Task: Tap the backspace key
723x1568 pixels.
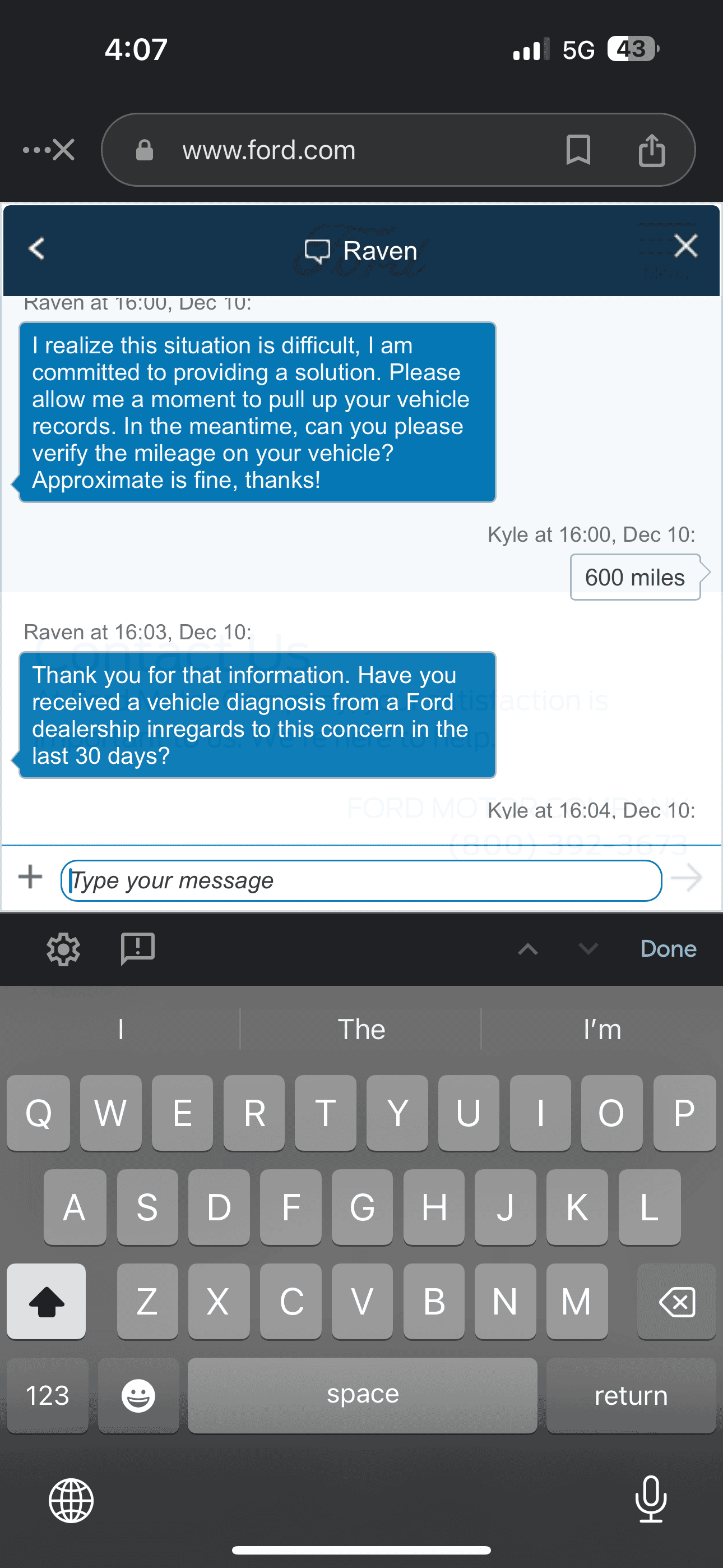Action: [676, 1302]
